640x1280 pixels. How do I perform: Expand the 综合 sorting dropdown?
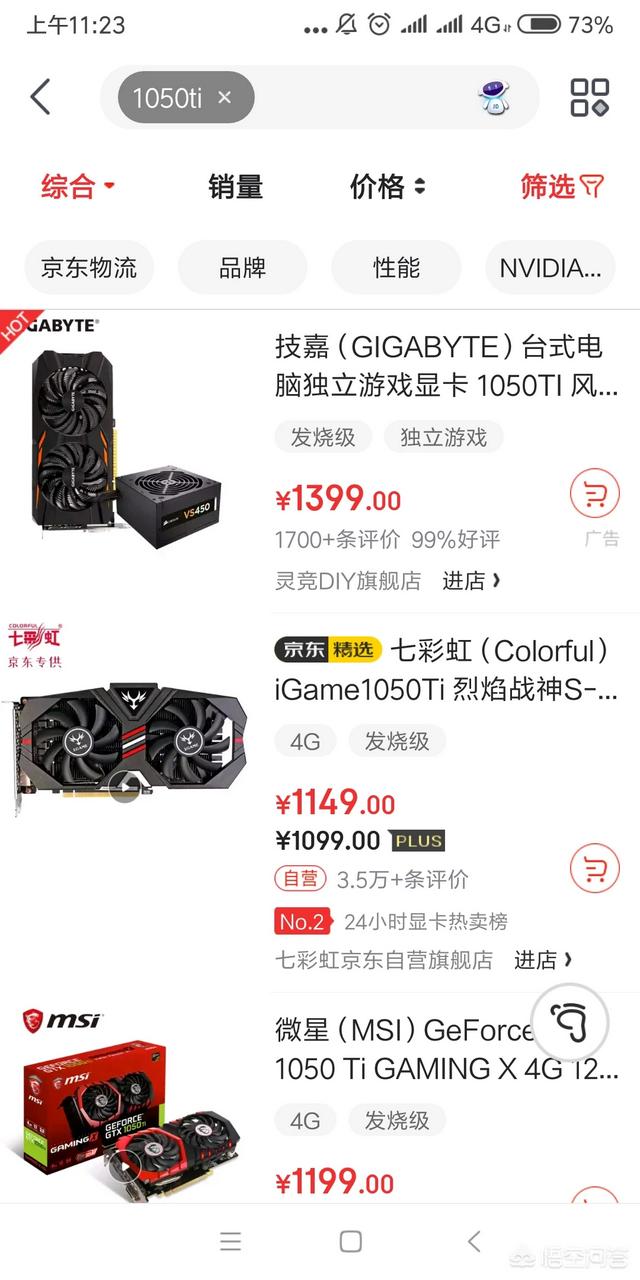[78, 186]
